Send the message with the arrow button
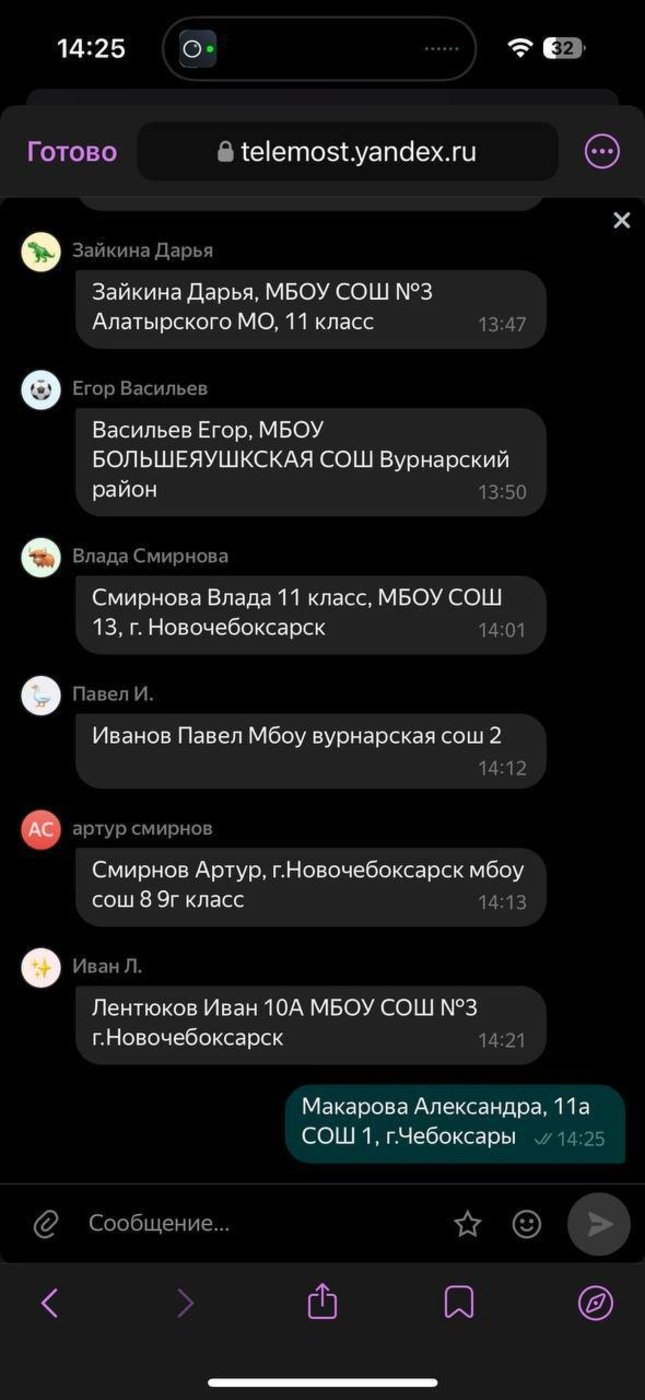Viewport: 645px width, 1400px height. coord(599,1224)
